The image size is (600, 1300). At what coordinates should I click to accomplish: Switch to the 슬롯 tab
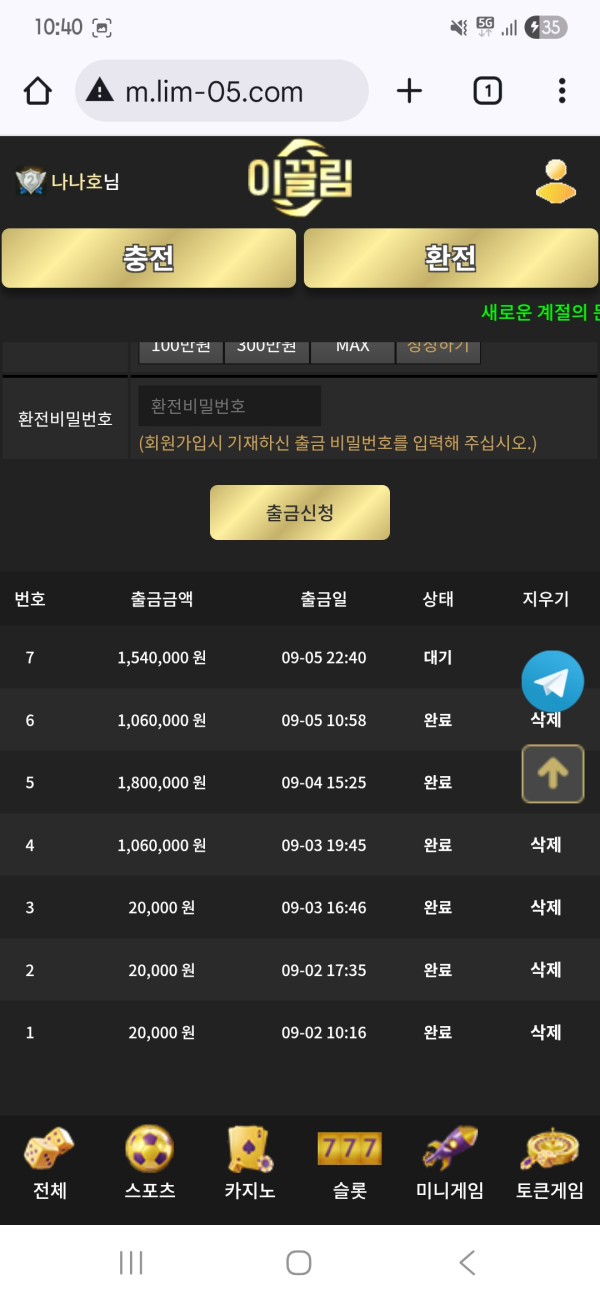pos(350,1164)
